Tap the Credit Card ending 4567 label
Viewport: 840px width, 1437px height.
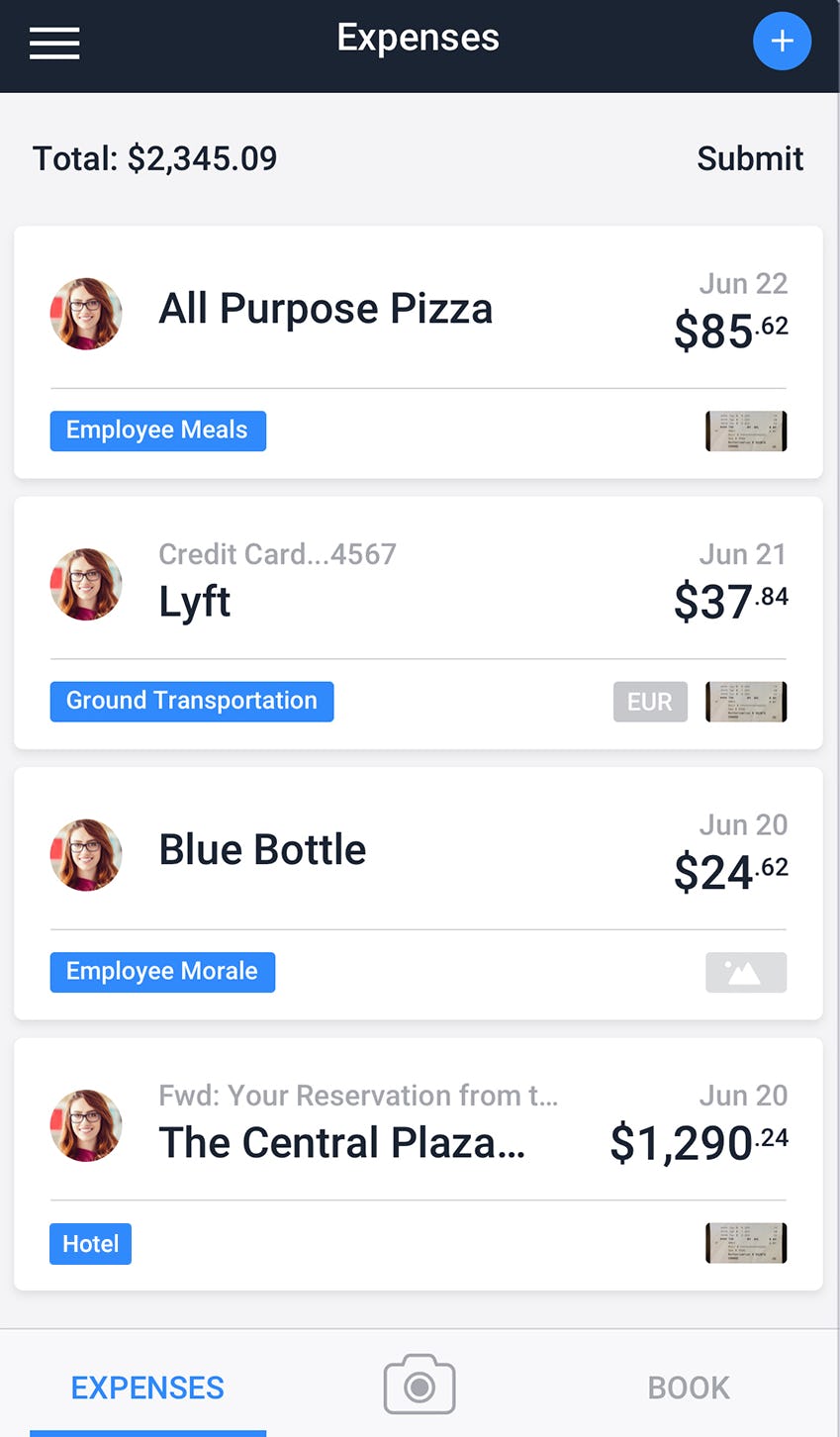tap(277, 555)
